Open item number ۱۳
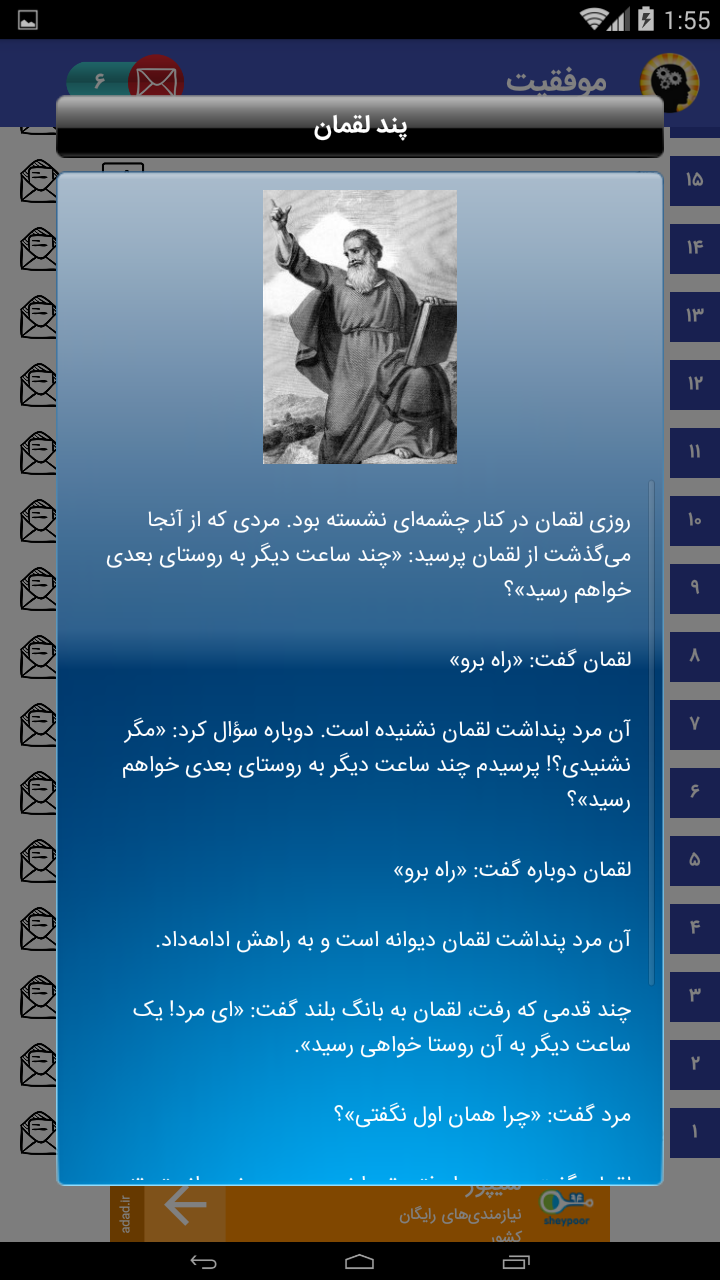The image size is (720, 1280). (694, 315)
